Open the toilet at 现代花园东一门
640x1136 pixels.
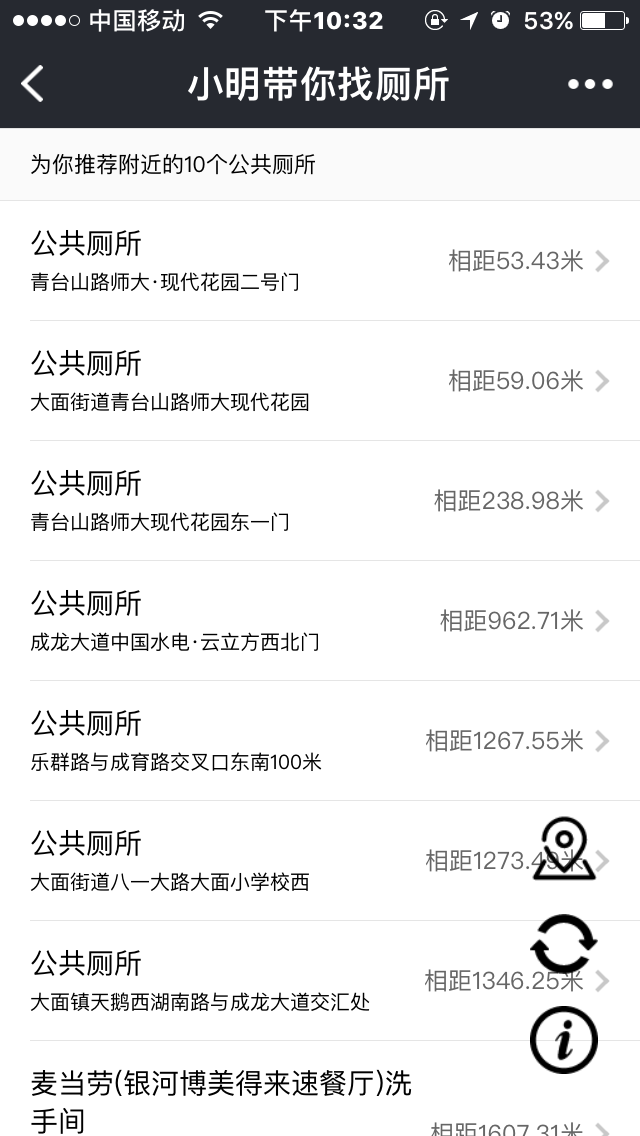[320, 501]
